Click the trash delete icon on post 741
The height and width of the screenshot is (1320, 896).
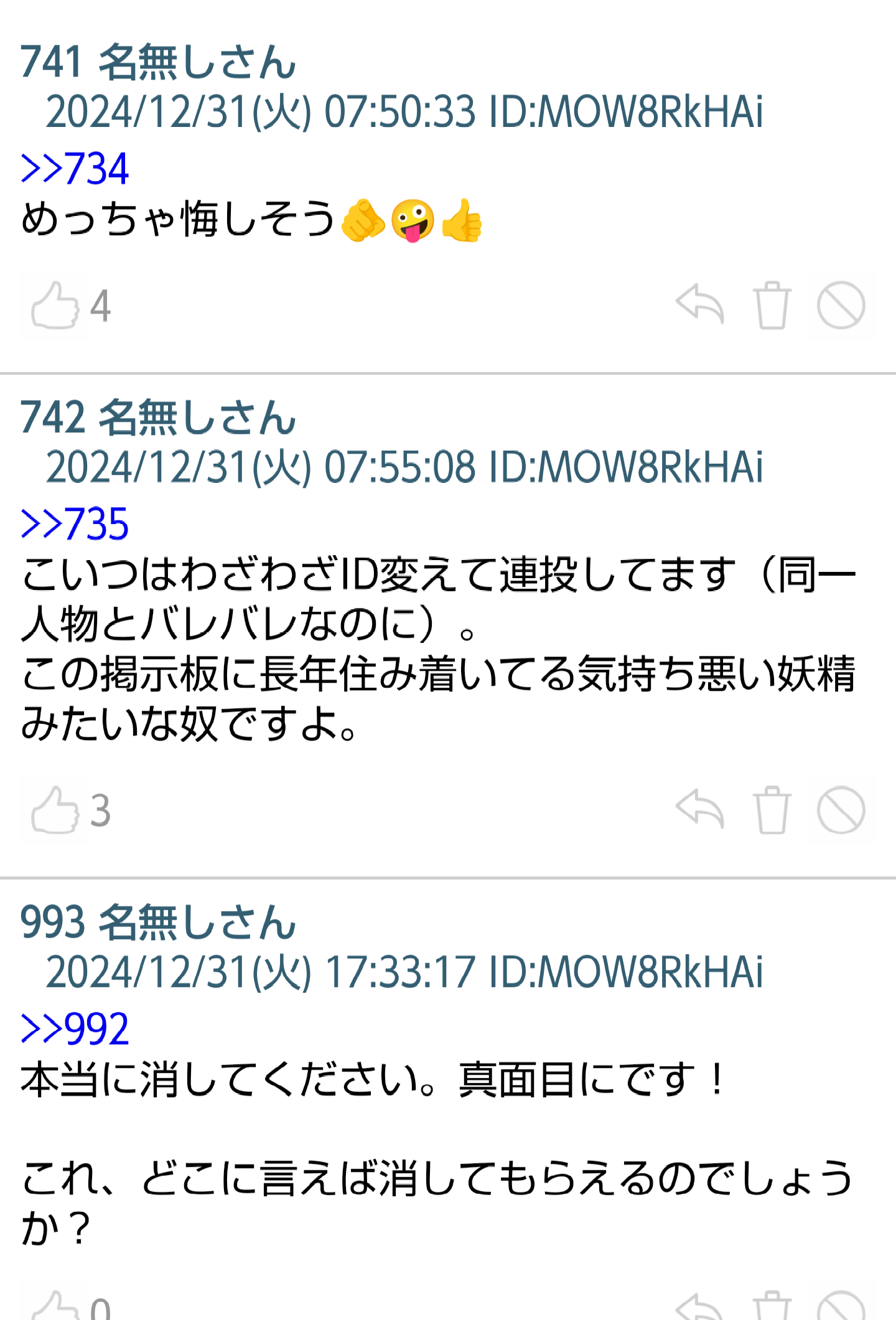tap(773, 305)
